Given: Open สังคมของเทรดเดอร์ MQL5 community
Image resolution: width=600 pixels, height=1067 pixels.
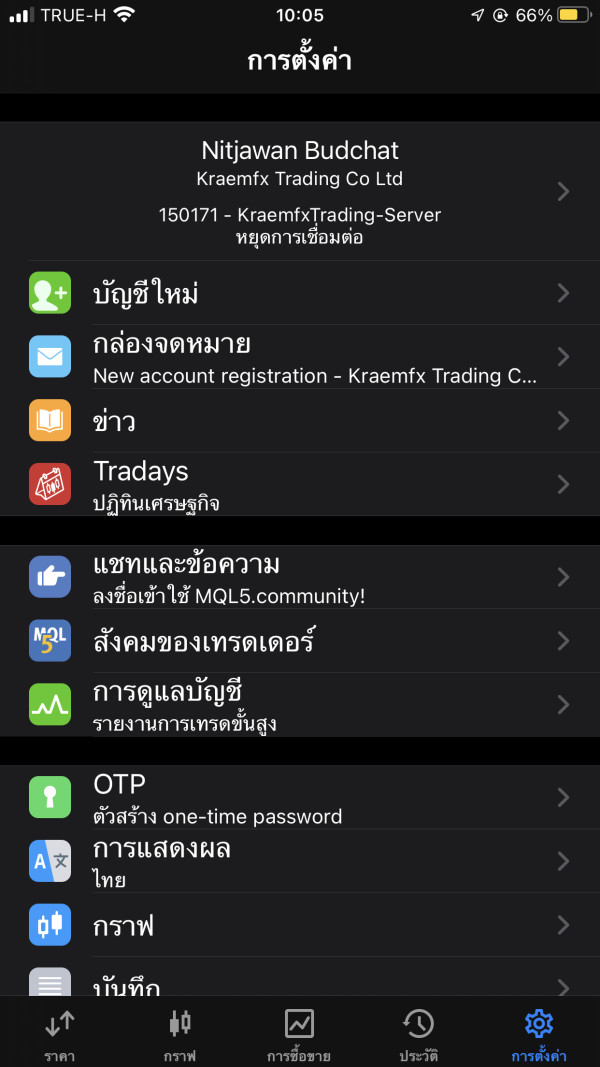Looking at the screenshot, I should (300, 641).
